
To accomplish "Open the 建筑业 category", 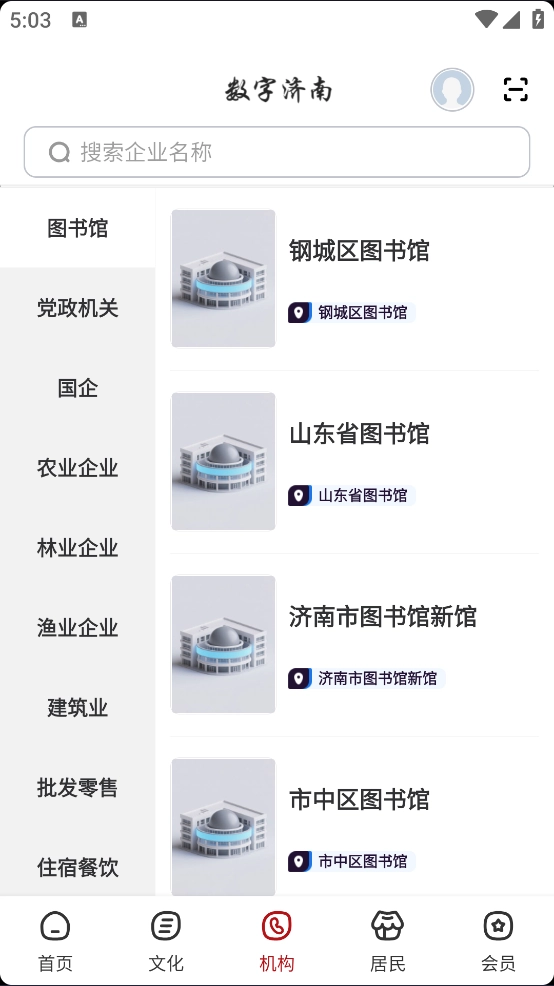I will 77,707.
